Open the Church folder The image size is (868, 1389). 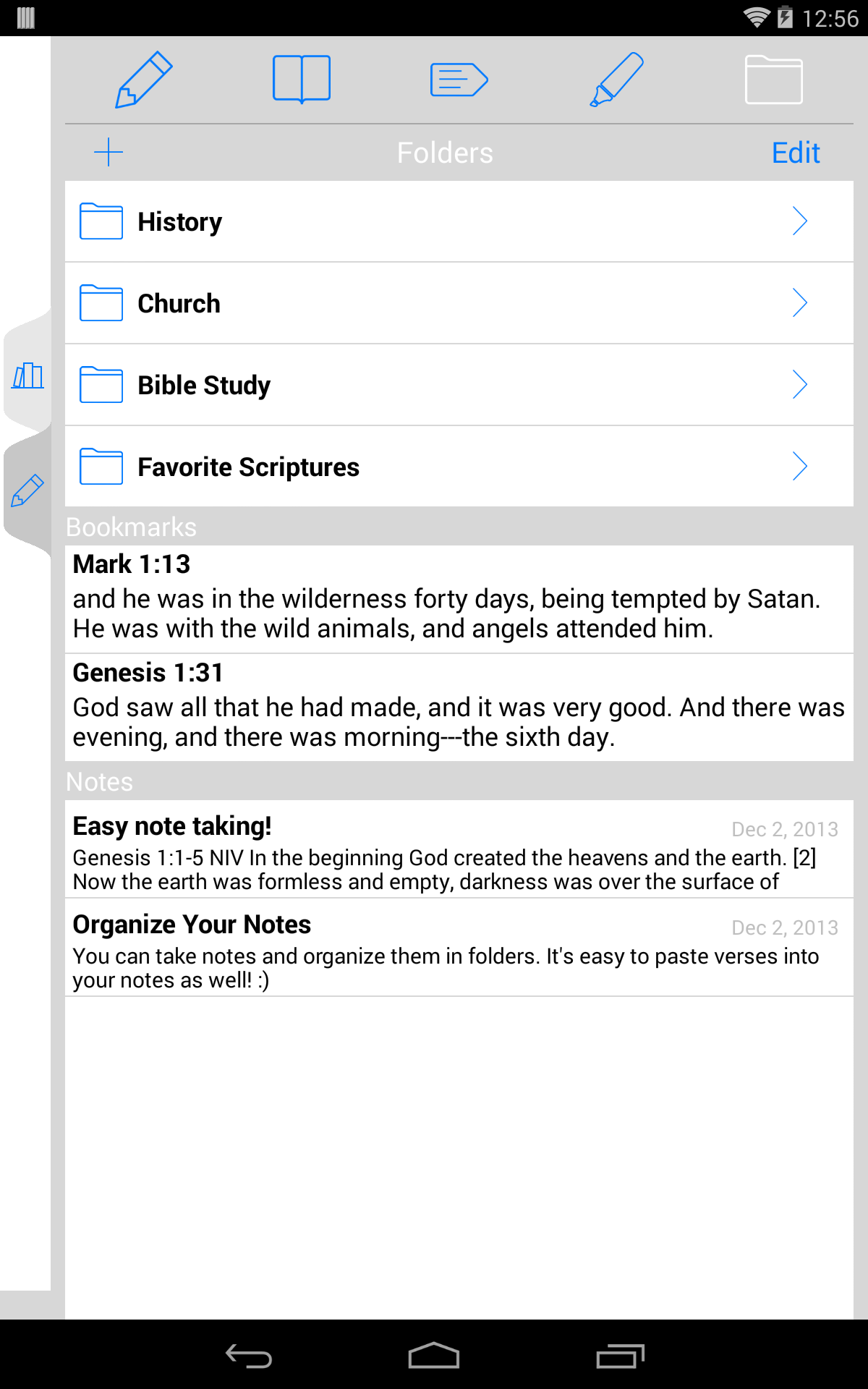pyautogui.click(x=459, y=303)
